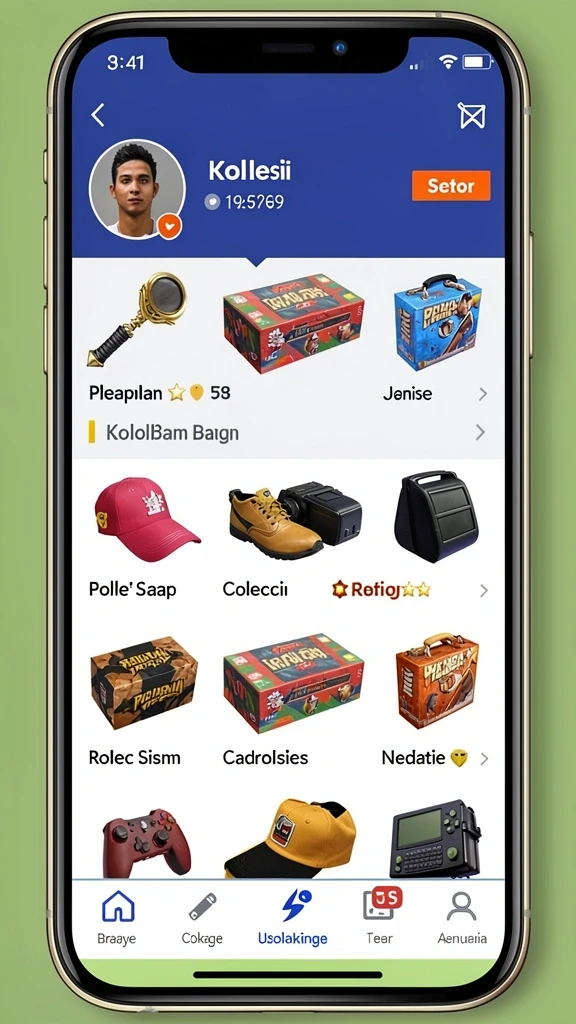Expand the Jenise chevron

(483, 394)
